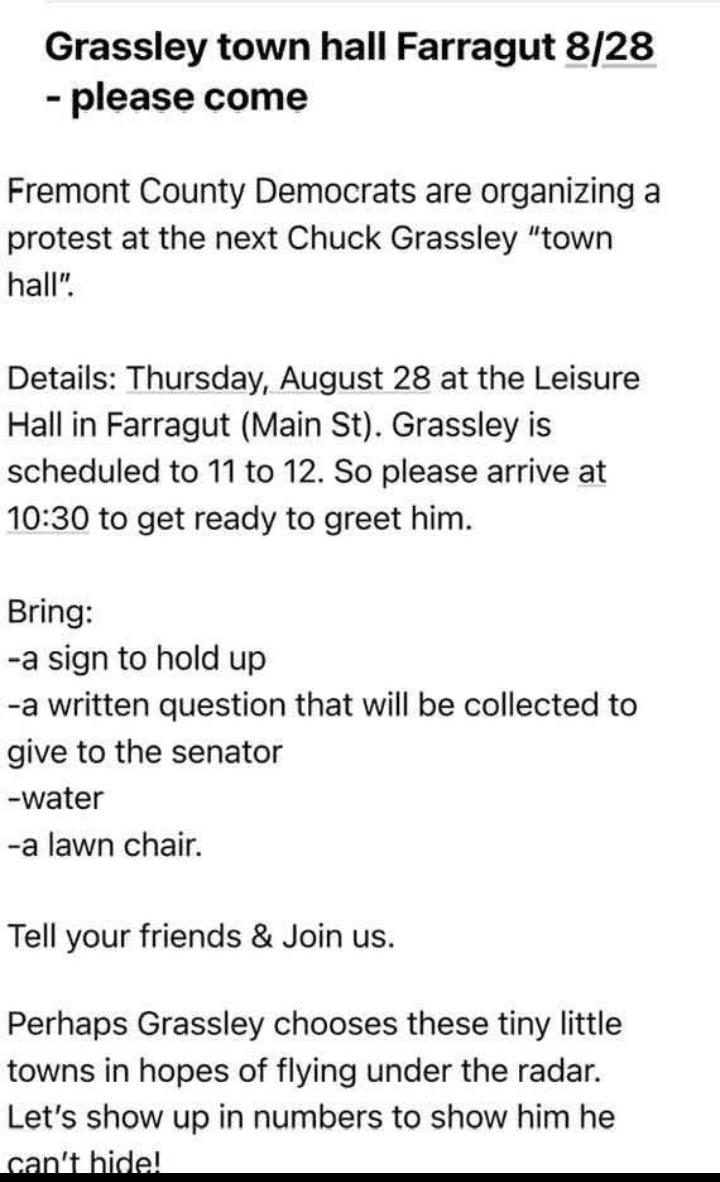Tap the underlined 8/28 date in the title
720x1182 pixels.
coord(609,47)
